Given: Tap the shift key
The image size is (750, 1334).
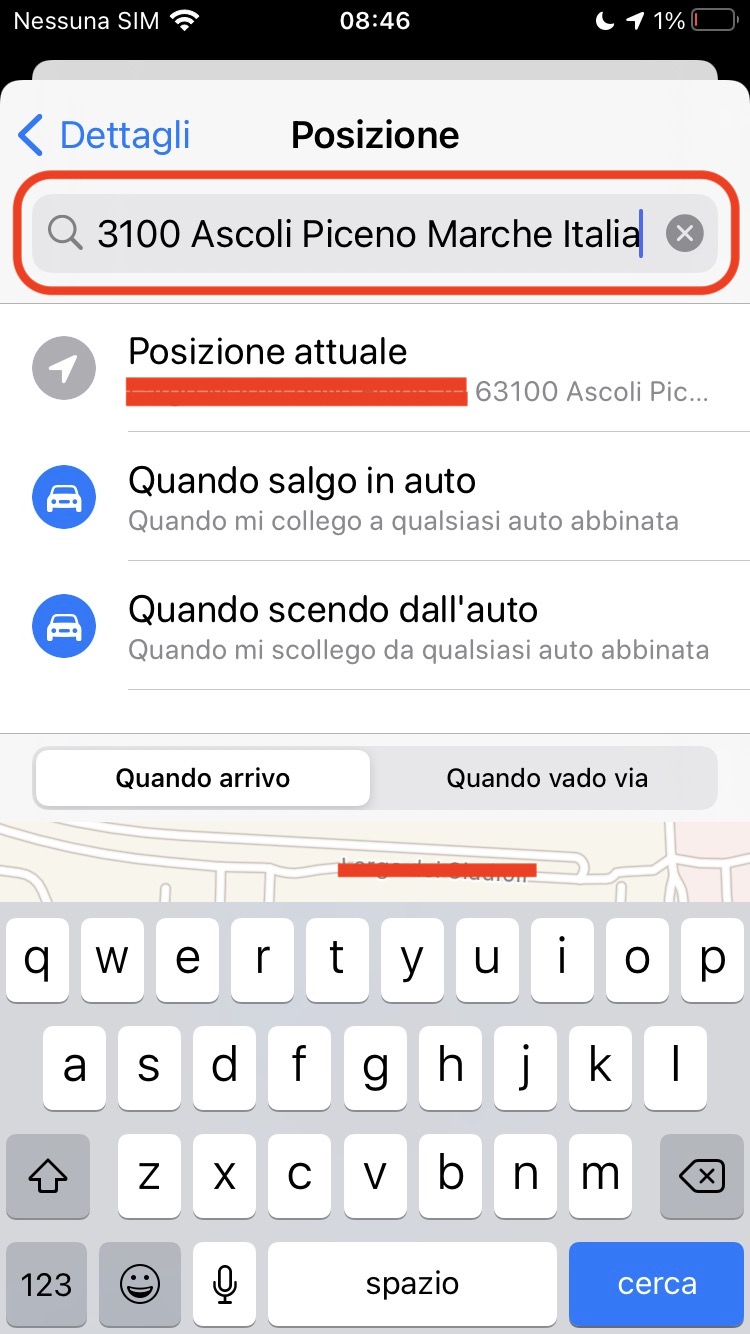Looking at the screenshot, I should click(49, 1176).
